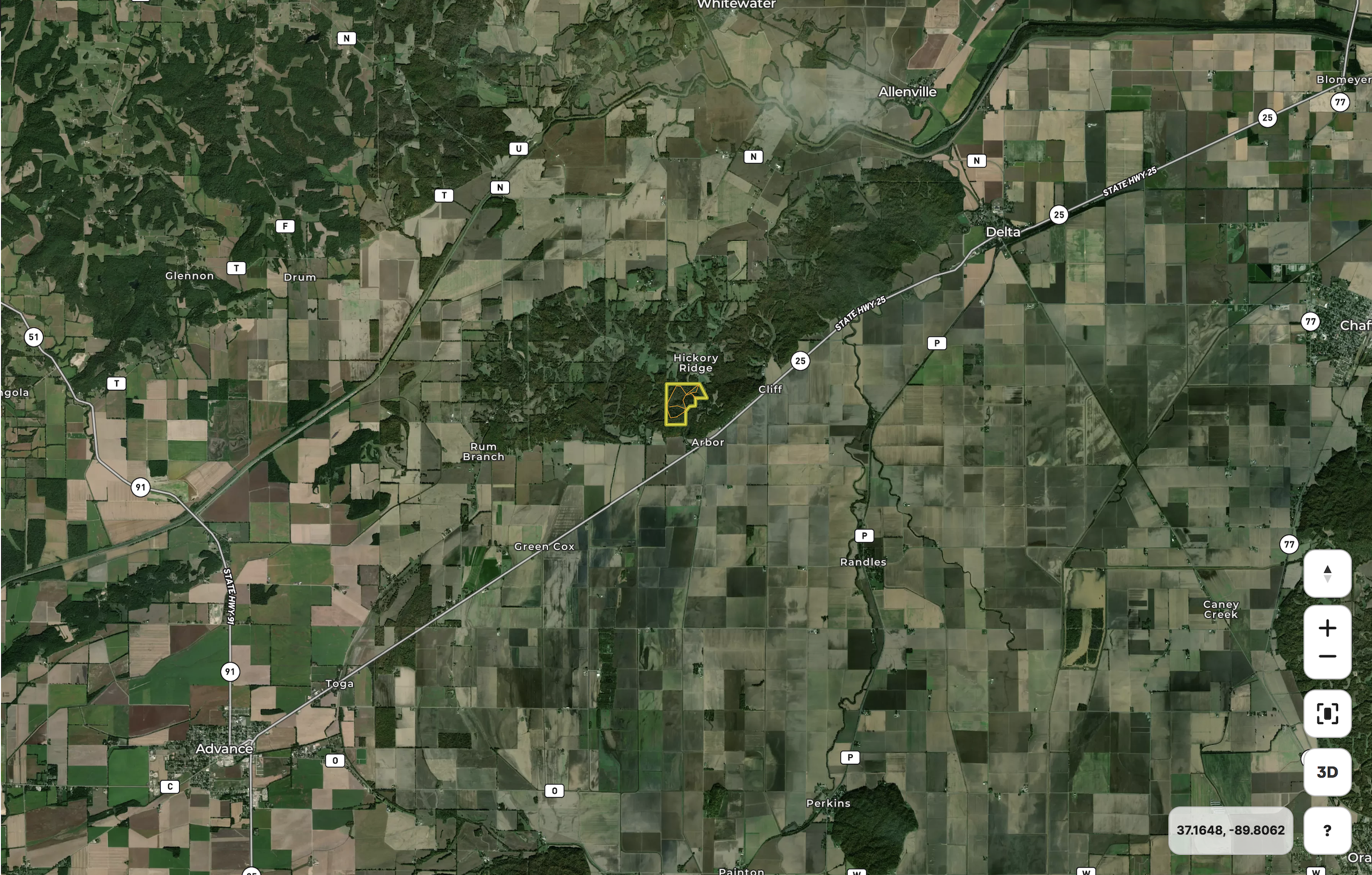Image resolution: width=1372 pixels, height=875 pixels.
Task: Open the help question mark
Action: tap(1327, 831)
